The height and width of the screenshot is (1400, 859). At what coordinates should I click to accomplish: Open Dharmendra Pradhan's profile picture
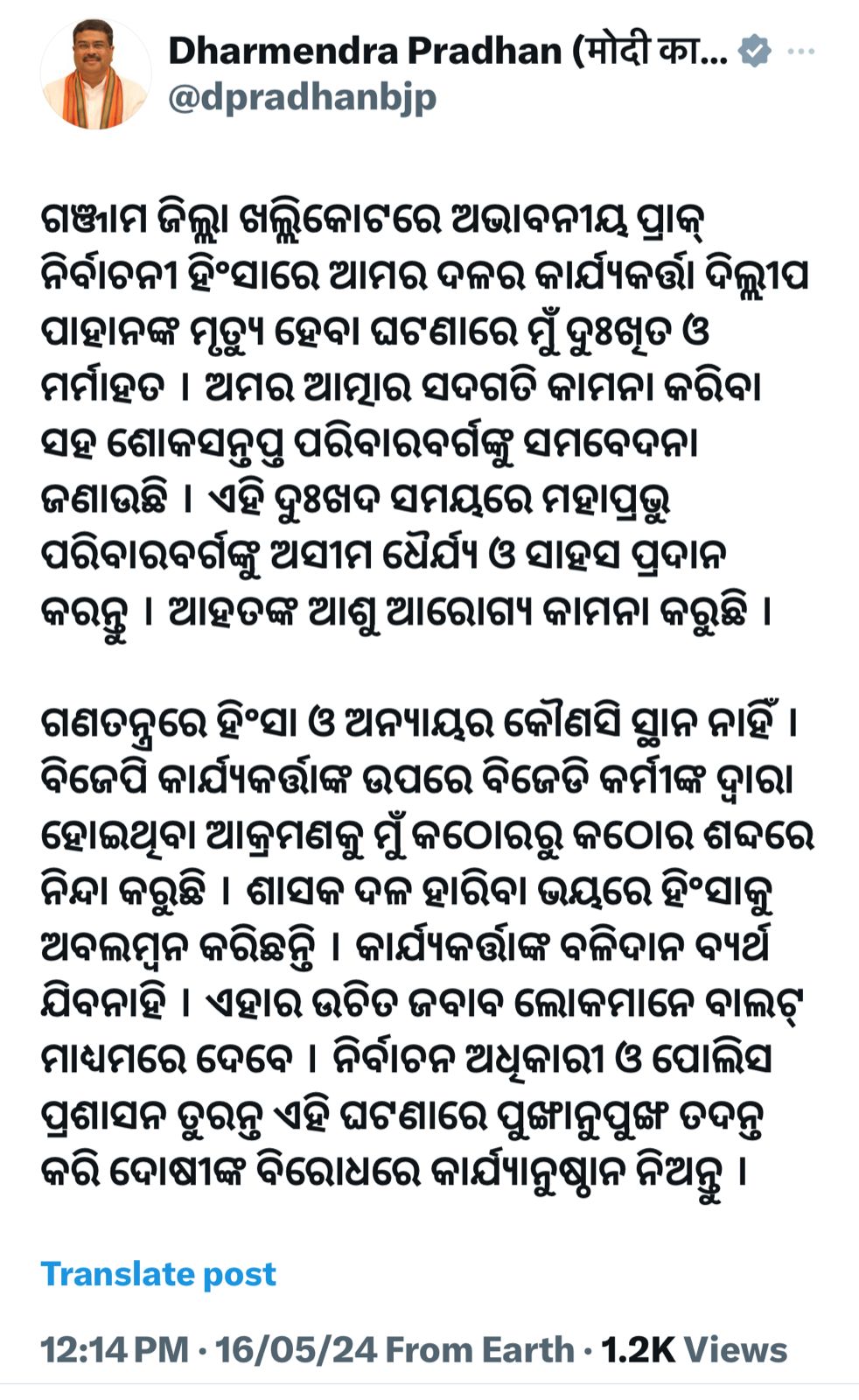[95, 74]
